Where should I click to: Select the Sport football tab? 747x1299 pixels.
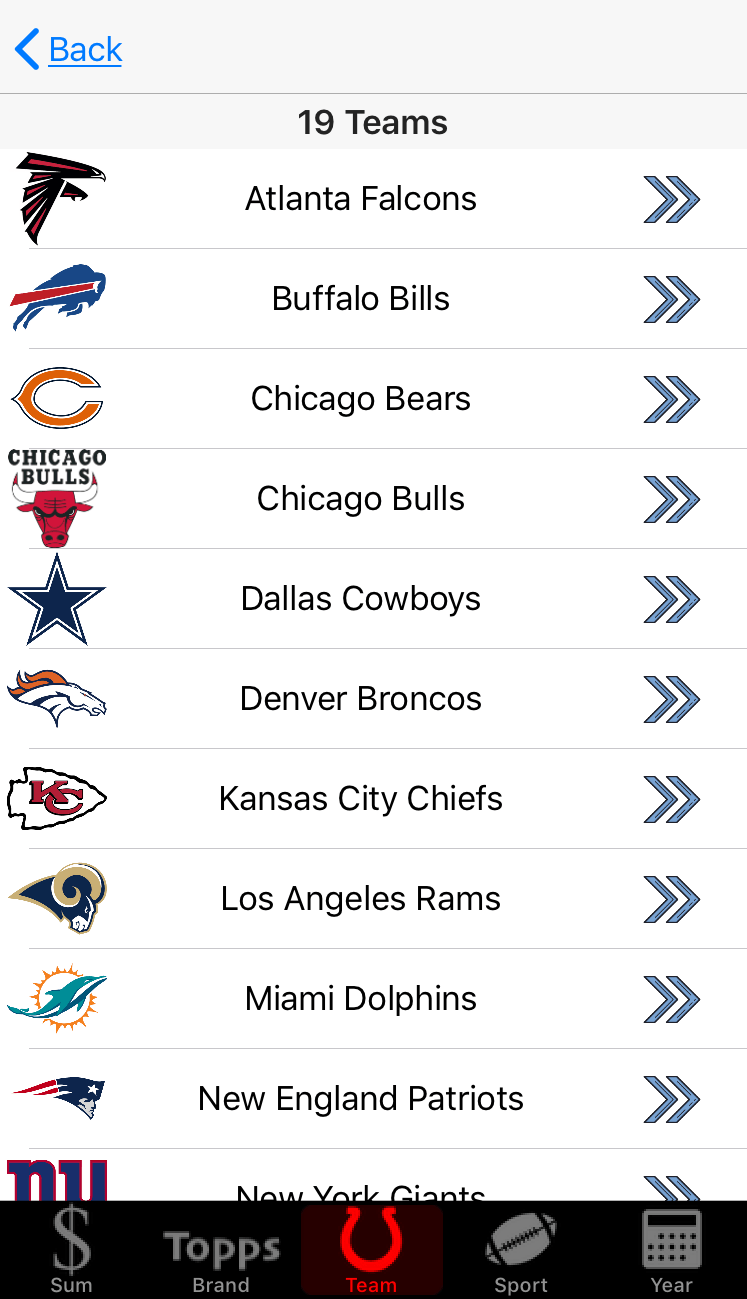(x=520, y=1250)
